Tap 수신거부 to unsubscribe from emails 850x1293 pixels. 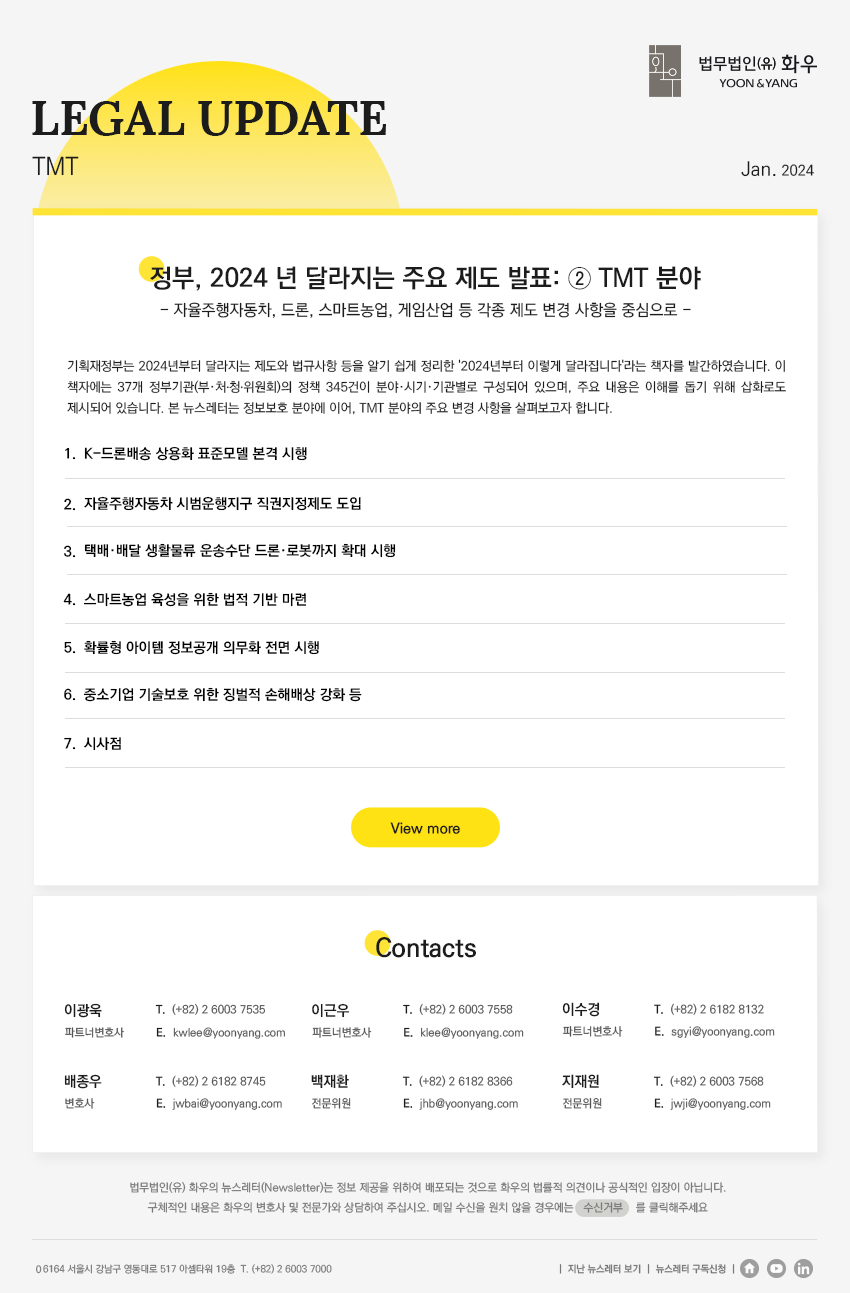pos(602,1207)
